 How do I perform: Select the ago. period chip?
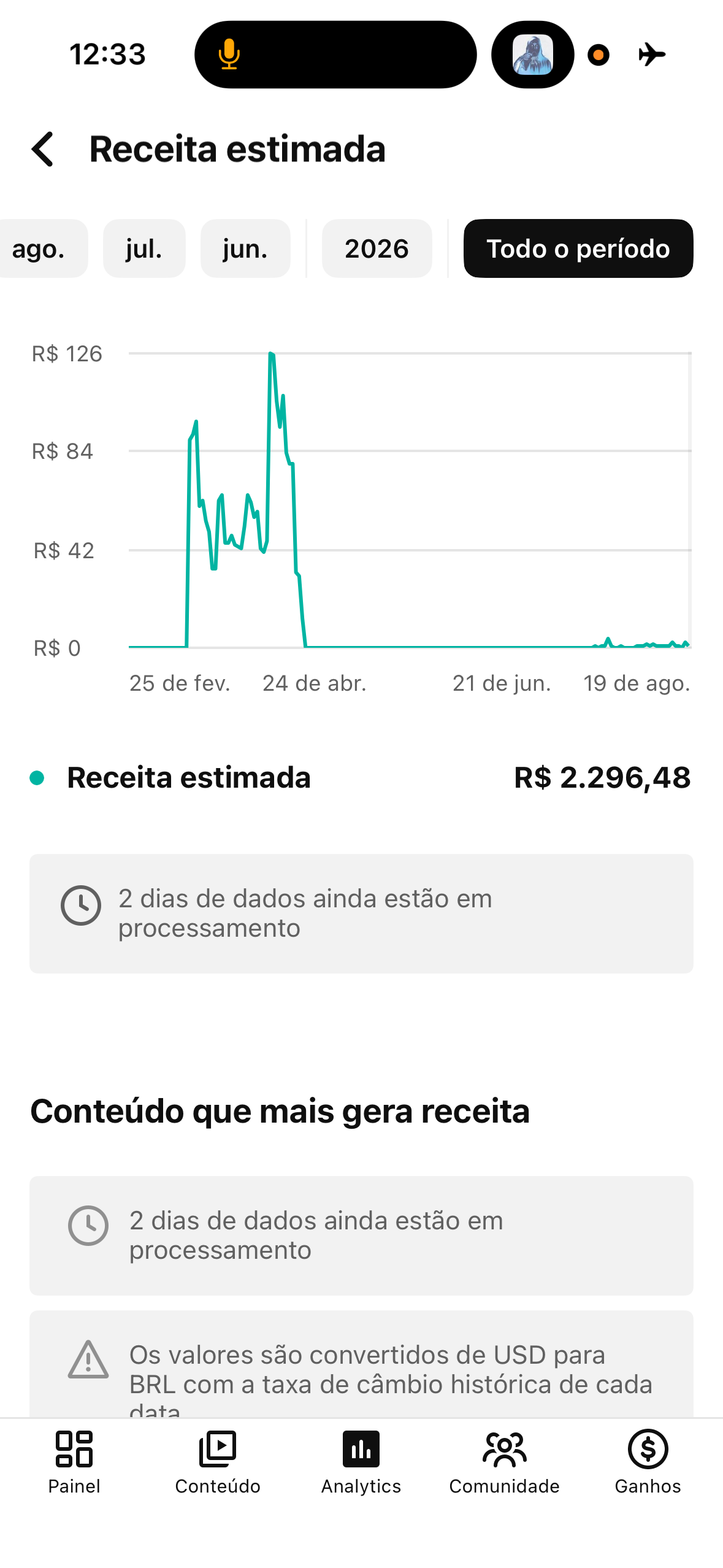tap(40, 248)
